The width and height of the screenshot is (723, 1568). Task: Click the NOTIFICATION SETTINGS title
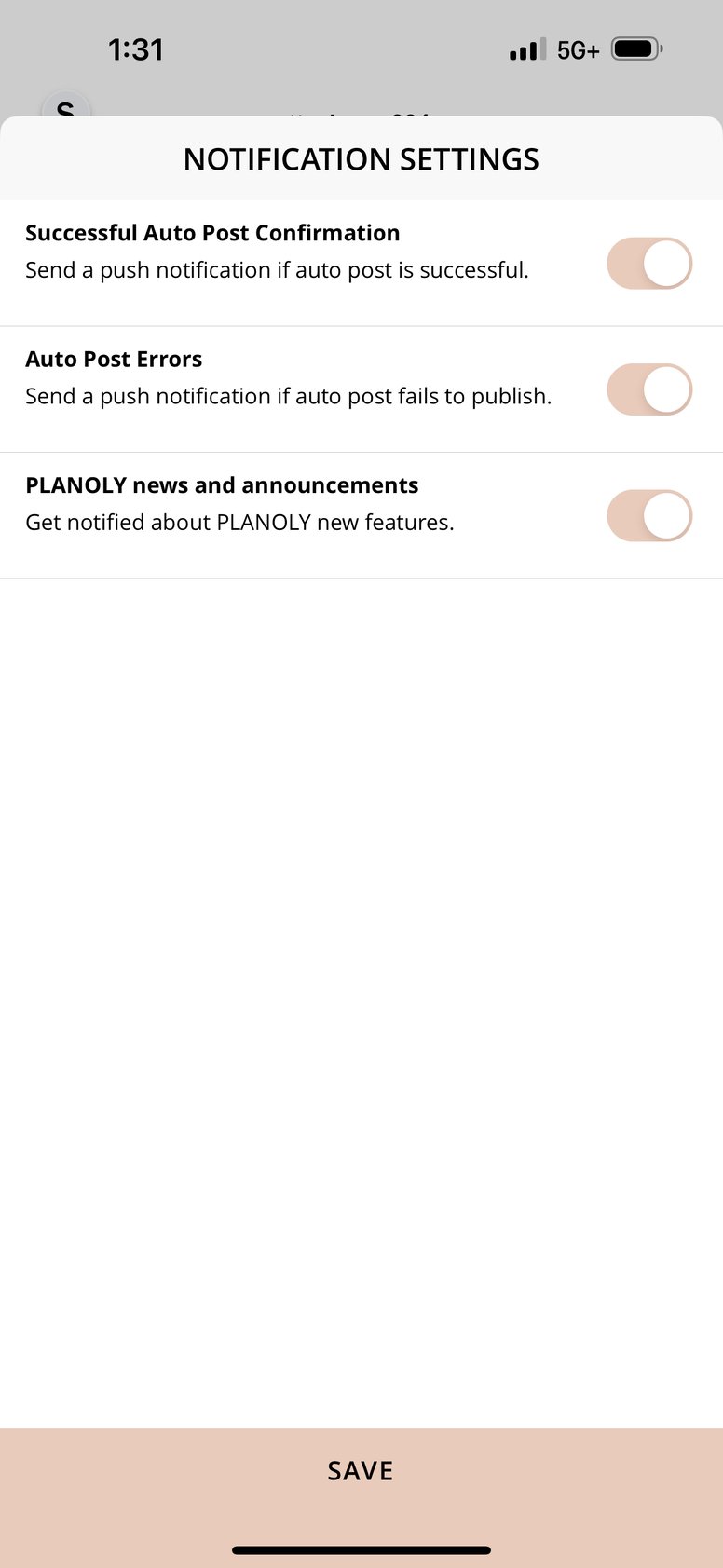pos(361,158)
